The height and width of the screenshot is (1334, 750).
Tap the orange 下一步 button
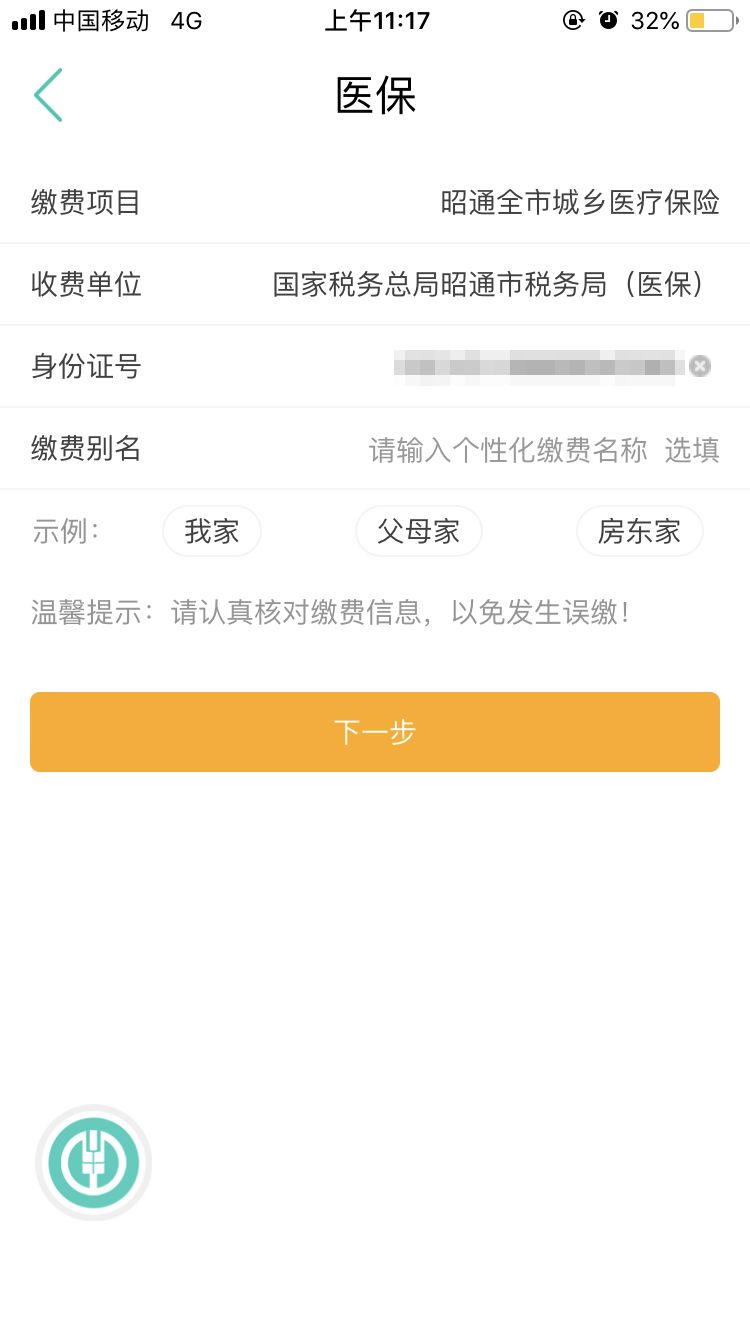coord(375,732)
